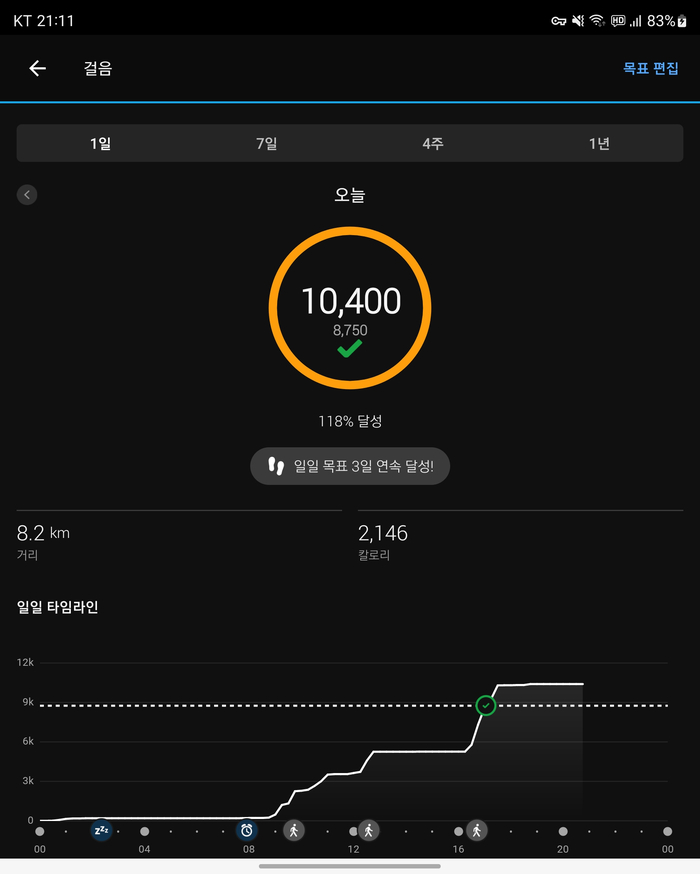Tap the walking activity marker near 12
Screen dimensions: 700x874
point(368,831)
